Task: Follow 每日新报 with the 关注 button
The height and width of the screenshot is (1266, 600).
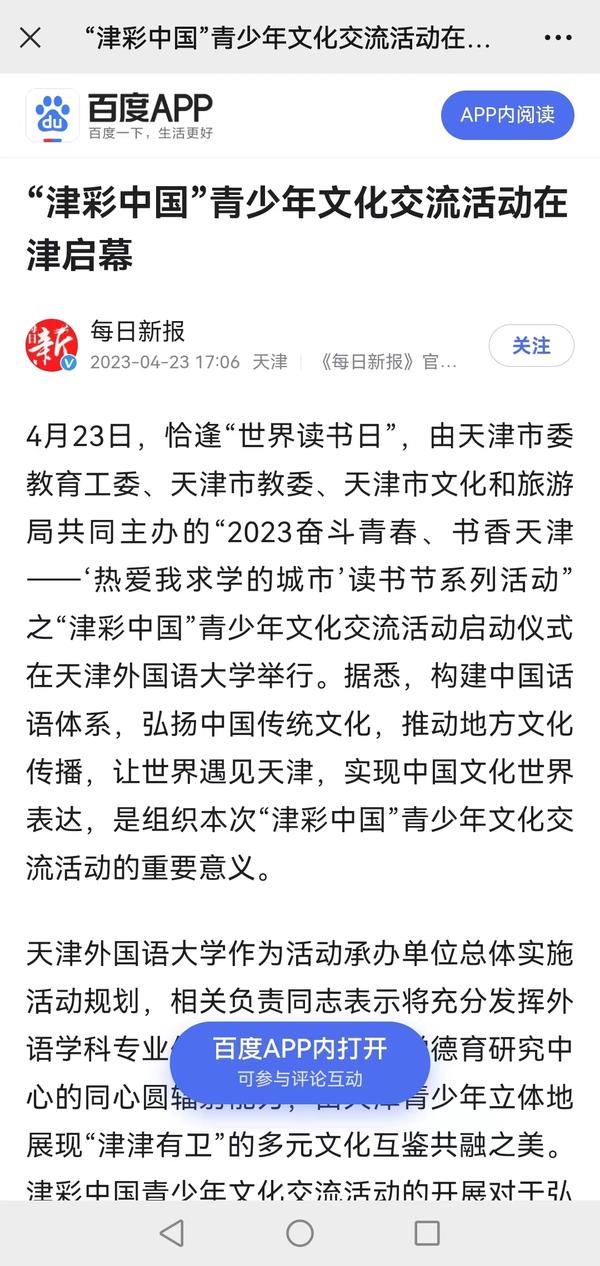Action: tap(531, 346)
